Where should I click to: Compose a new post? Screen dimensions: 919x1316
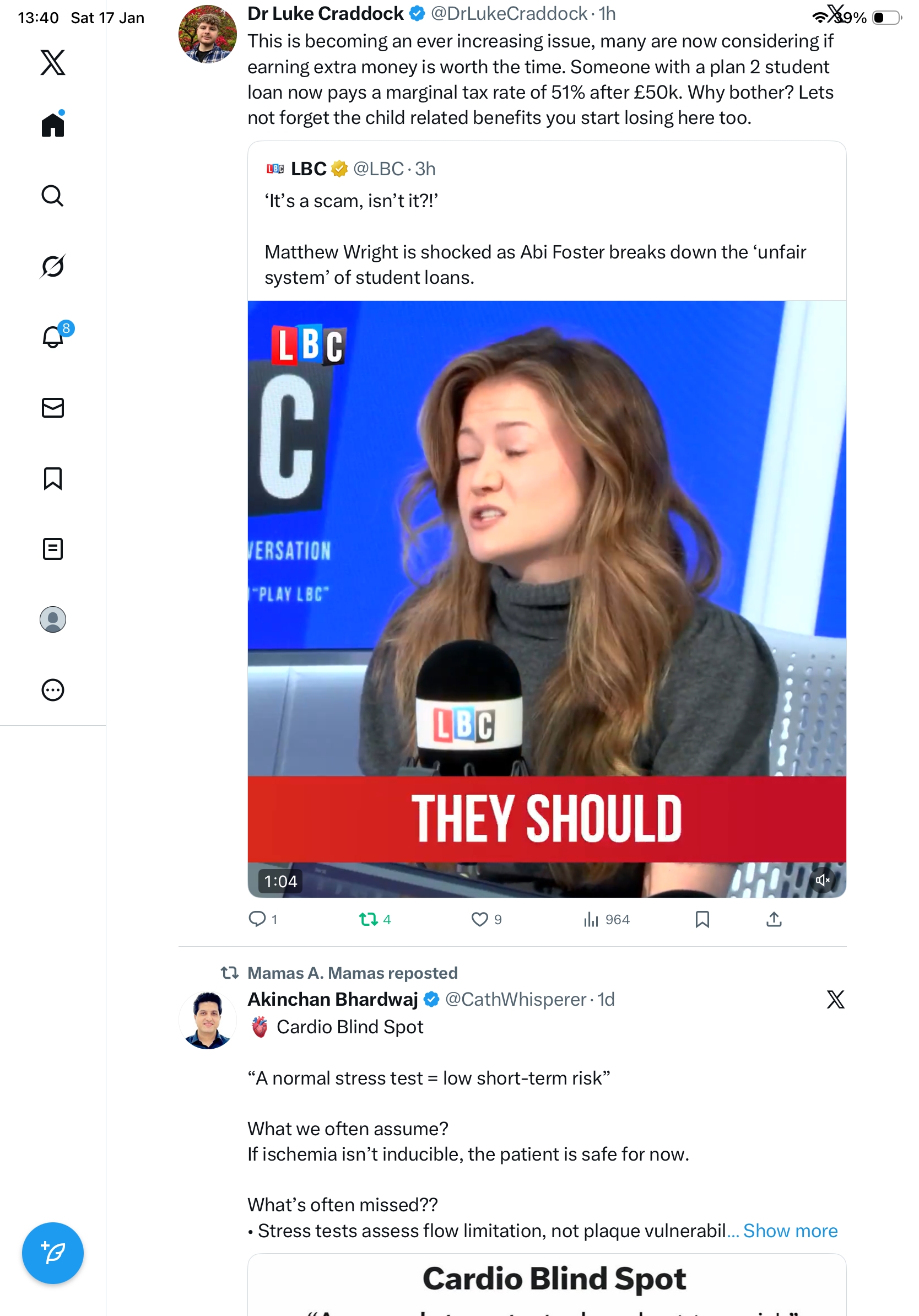[x=53, y=1253]
